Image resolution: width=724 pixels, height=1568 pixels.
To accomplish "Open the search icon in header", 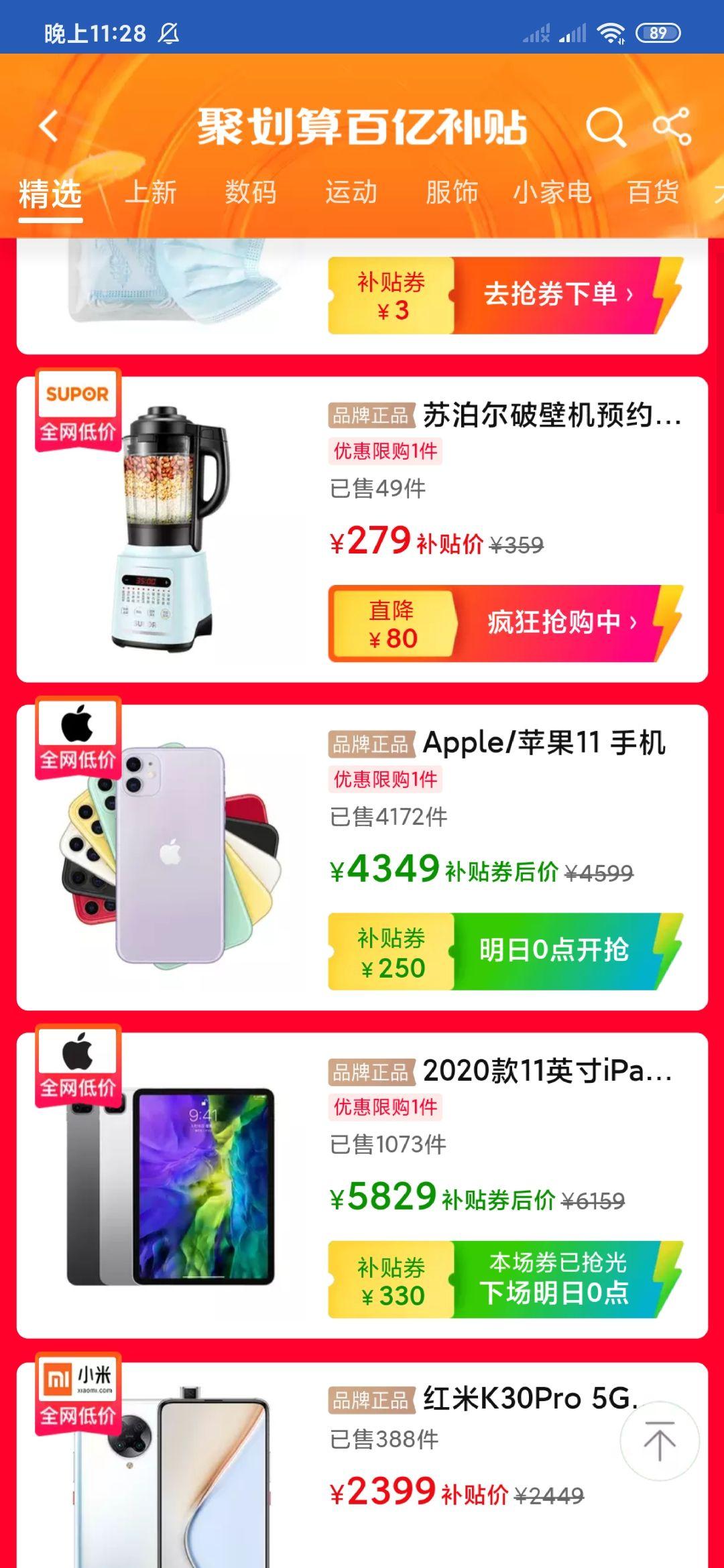I will coord(605,127).
